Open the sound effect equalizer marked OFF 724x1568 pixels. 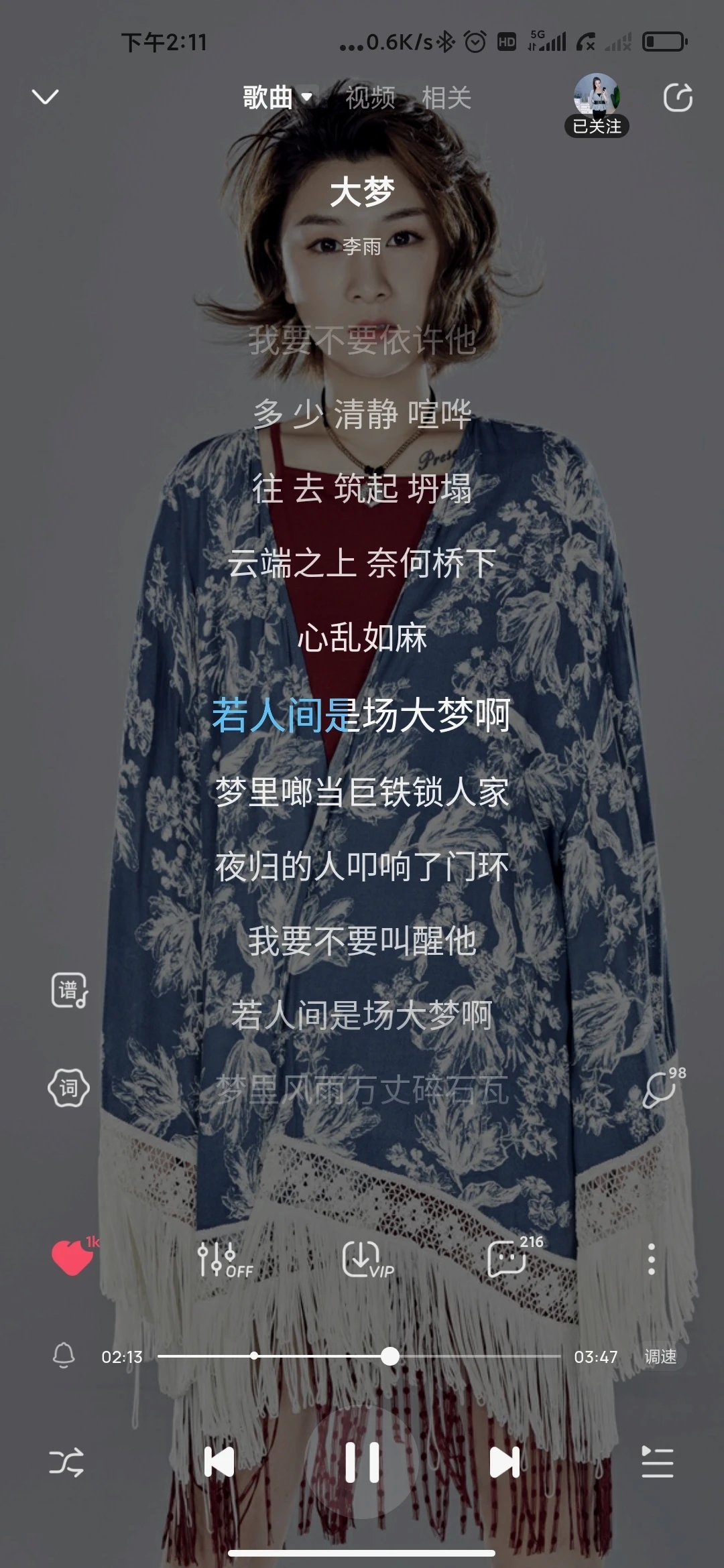(x=224, y=1260)
